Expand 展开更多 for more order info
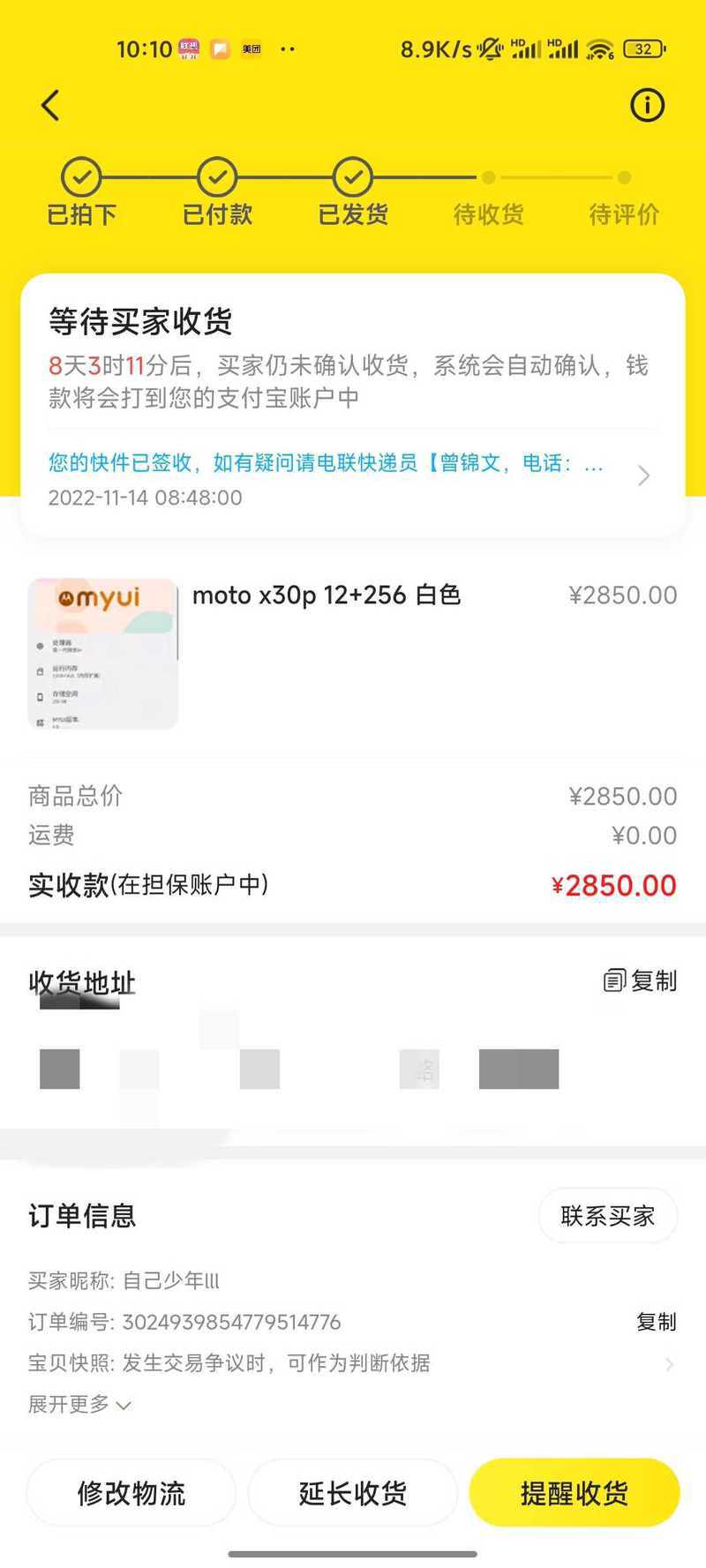Screen dimensions: 706x1568 coord(79,1404)
